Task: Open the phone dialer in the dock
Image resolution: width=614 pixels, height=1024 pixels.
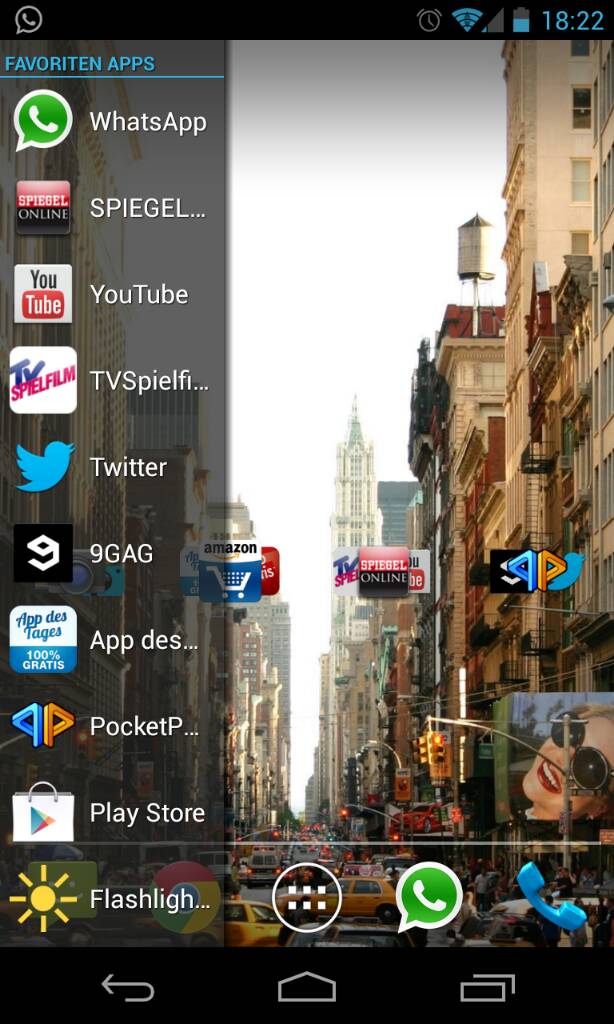Action: 551,897
